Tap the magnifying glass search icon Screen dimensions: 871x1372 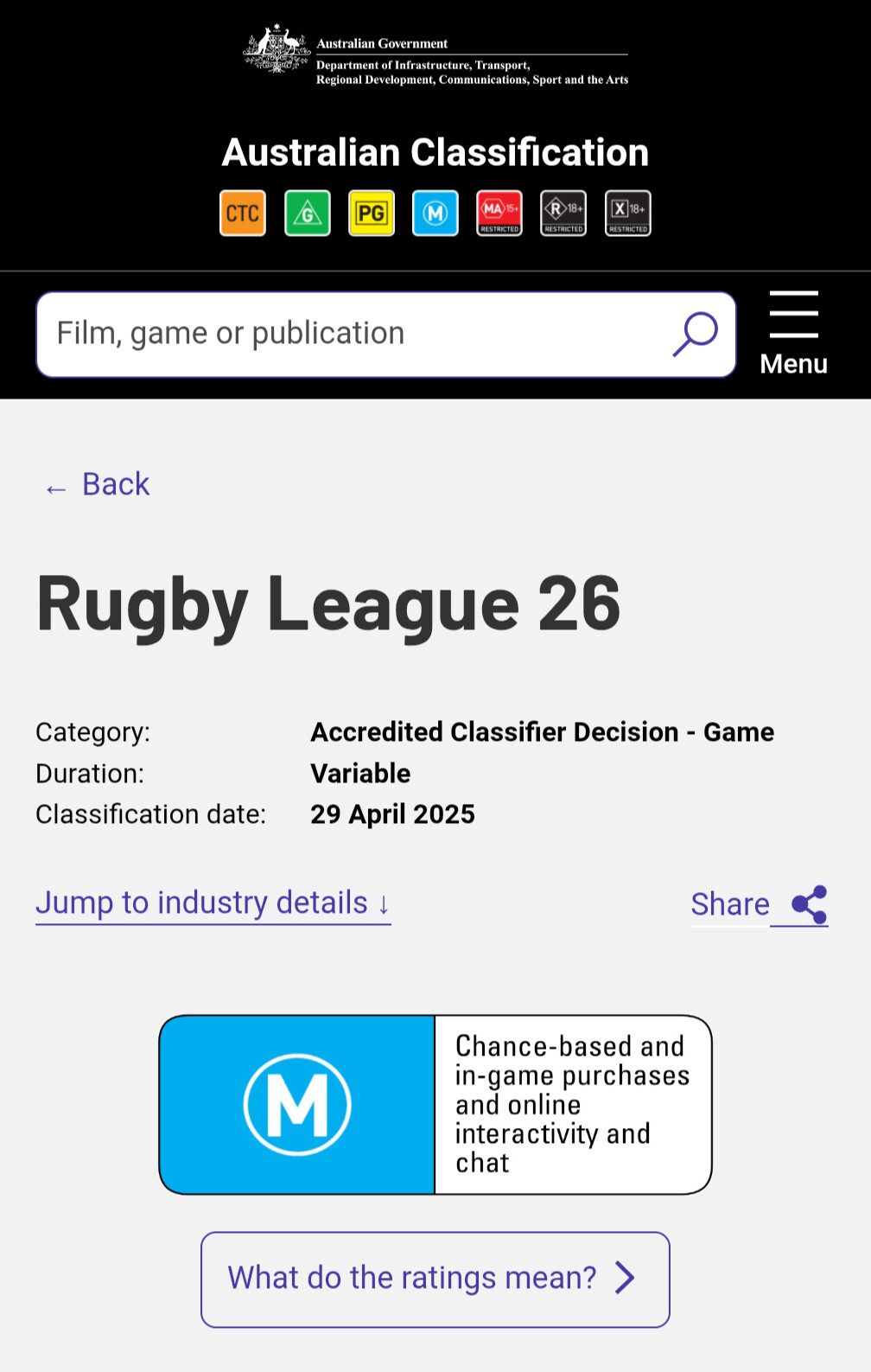click(696, 334)
